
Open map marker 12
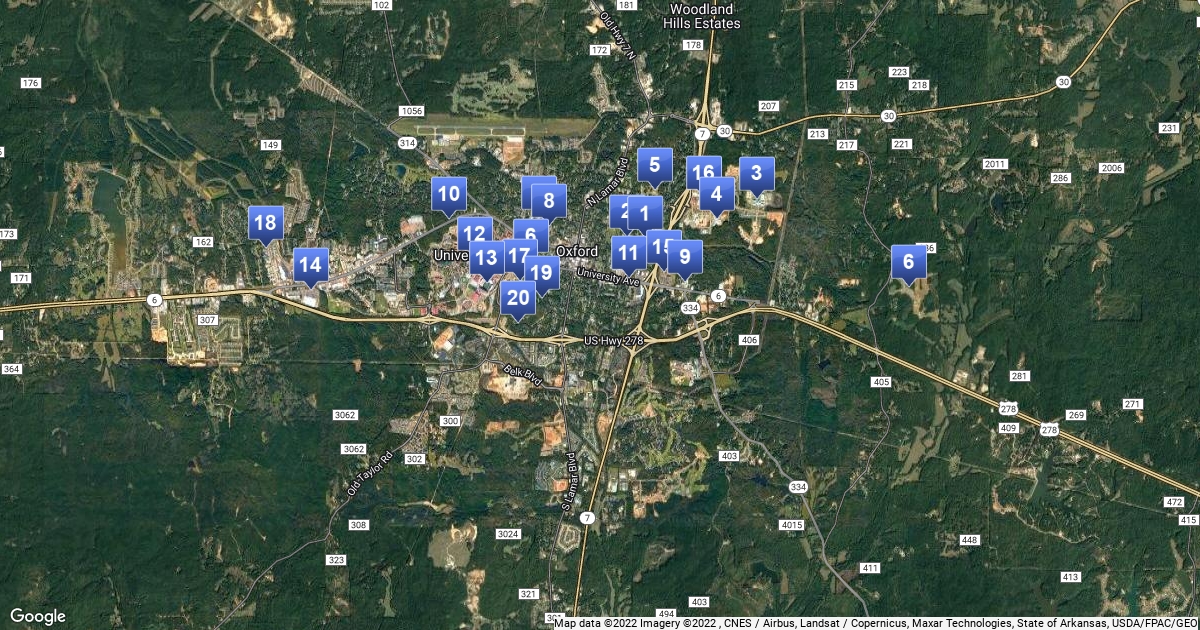click(x=472, y=233)
